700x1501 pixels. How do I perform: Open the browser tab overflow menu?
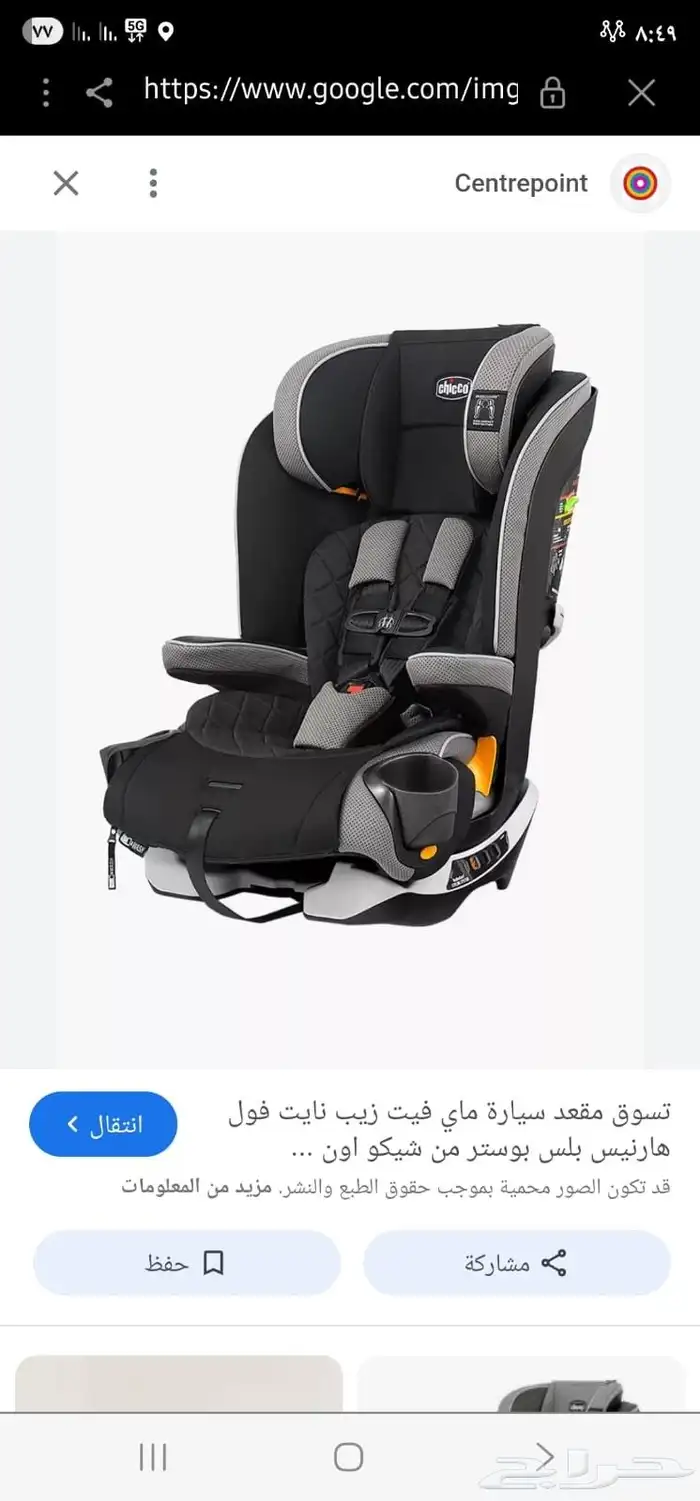46,93
